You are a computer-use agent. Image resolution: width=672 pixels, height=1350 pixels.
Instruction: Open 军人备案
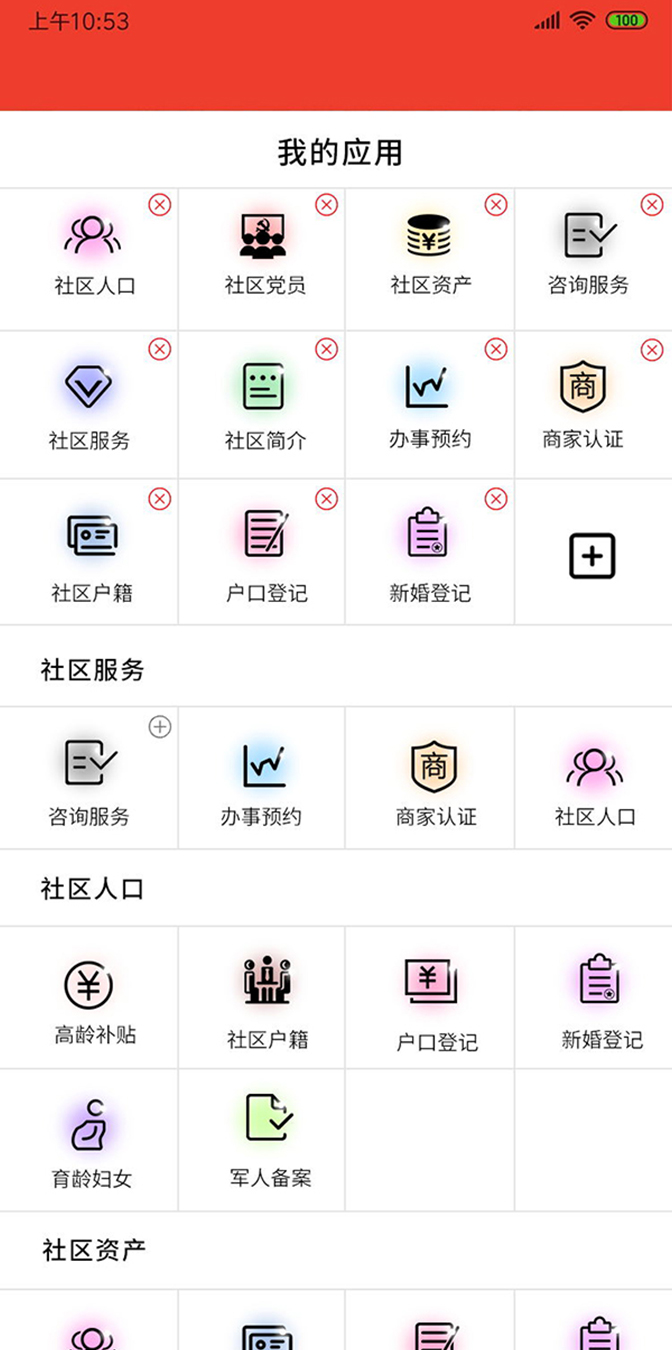click(269, 1140)
